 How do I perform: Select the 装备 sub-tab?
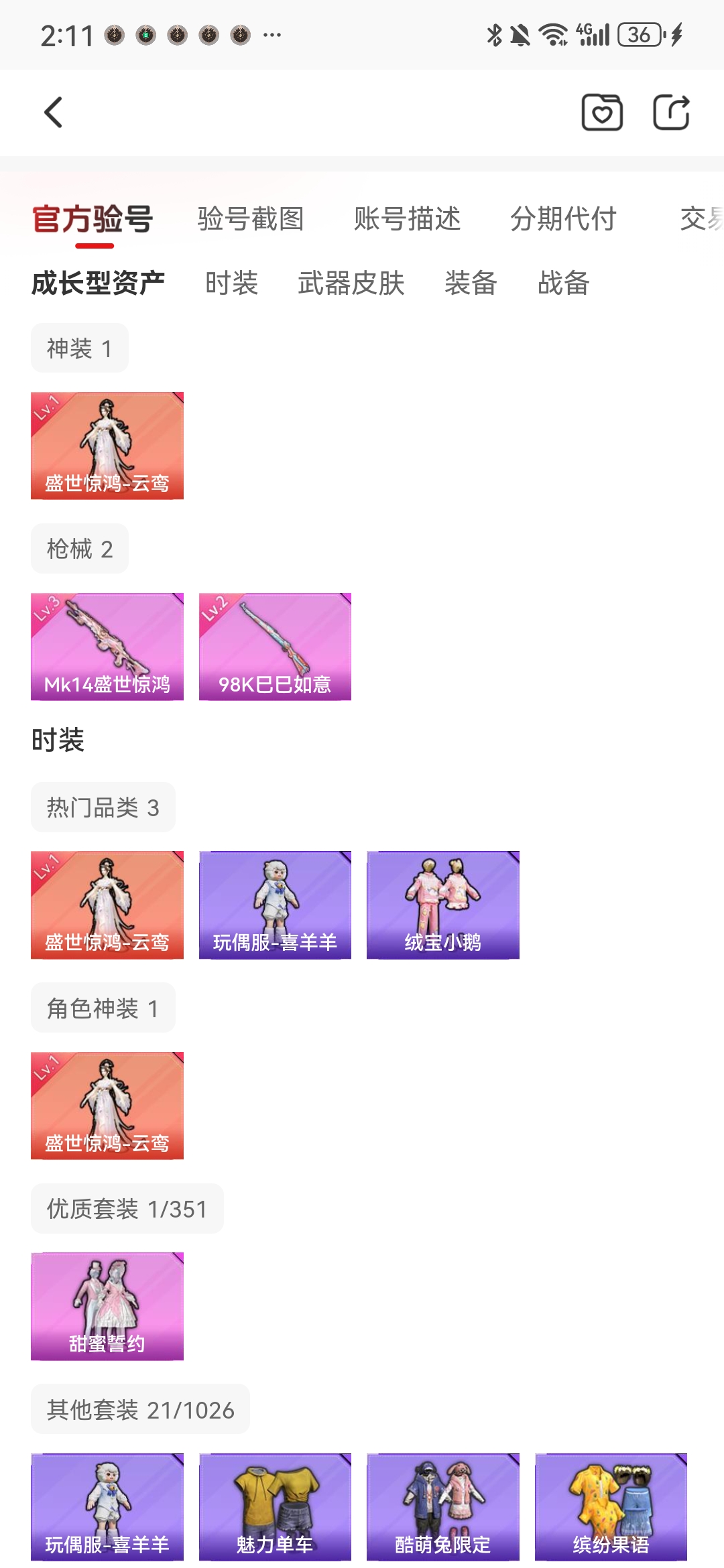(471, 283)
